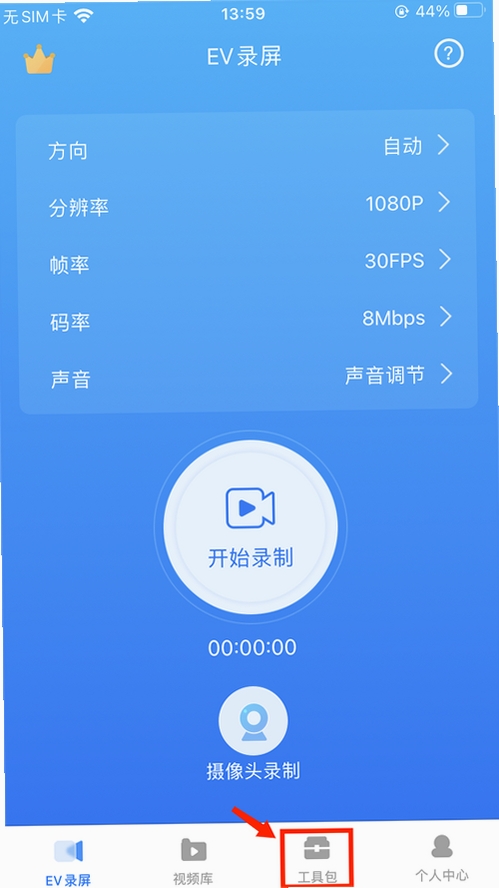Open the help question mark icon
The height and width of the screenshot is (888, 499).
[x=449, y=54]
